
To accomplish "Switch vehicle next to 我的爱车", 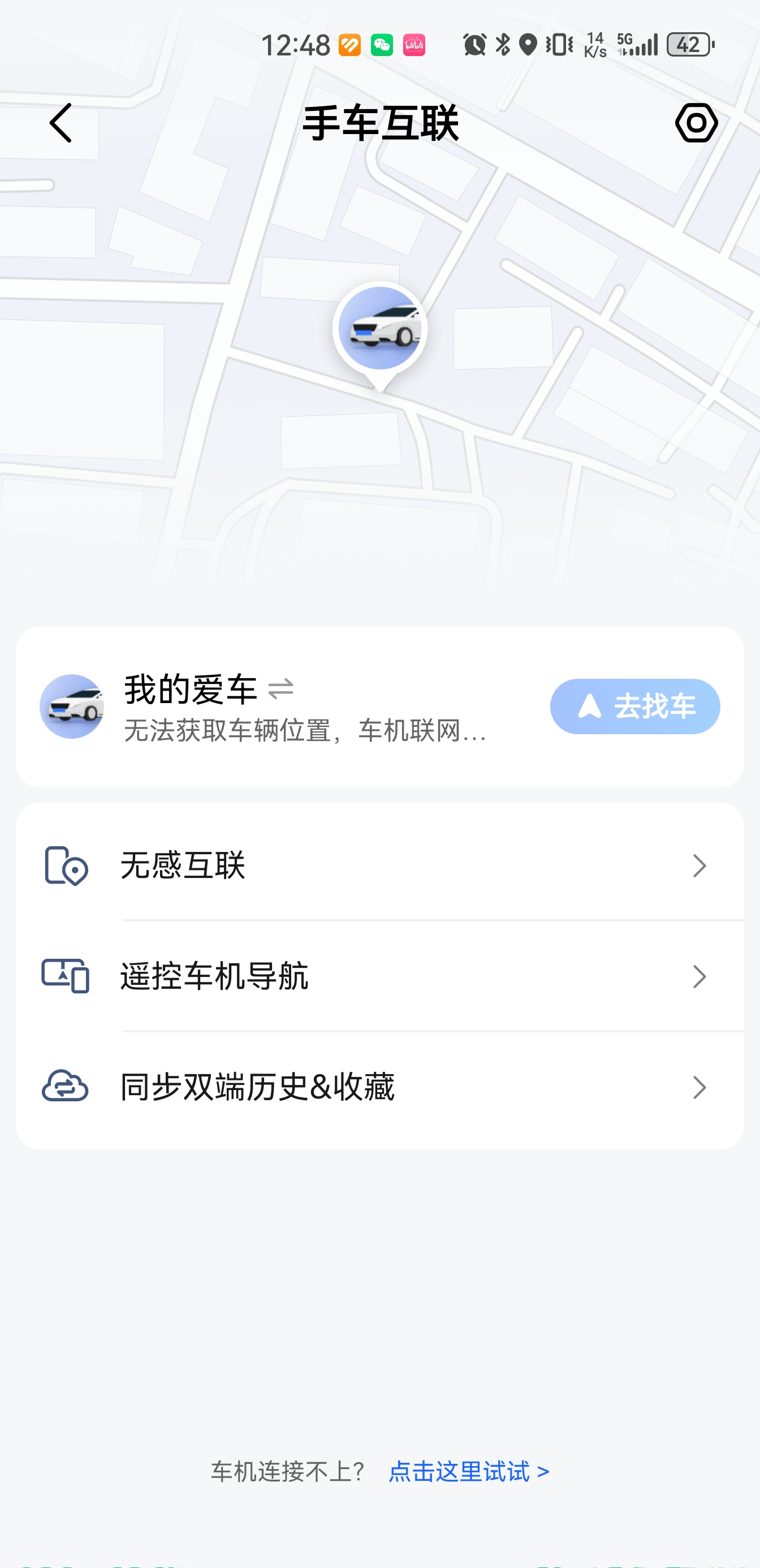I will coord(280,690).
